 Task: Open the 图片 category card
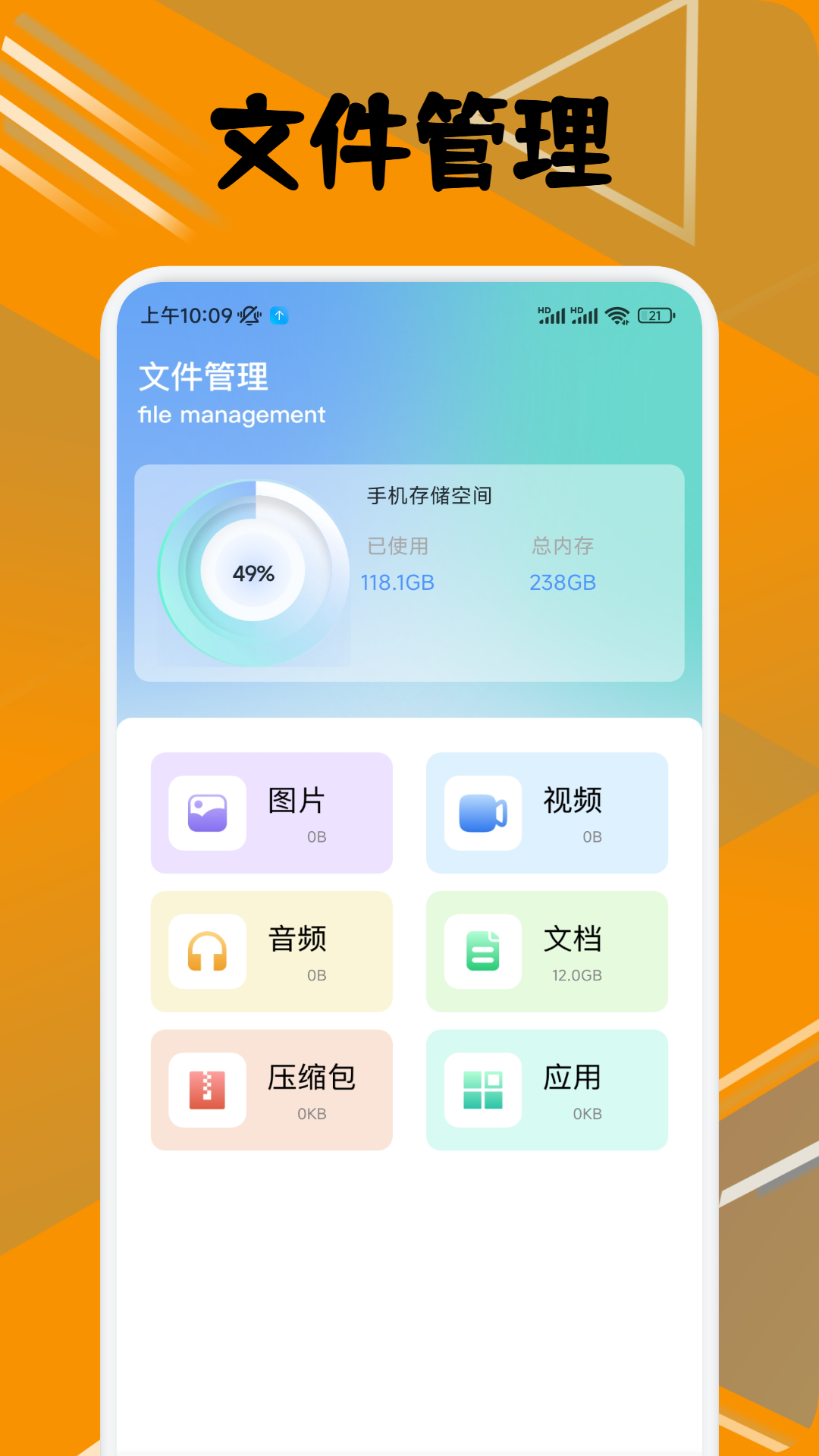[271, 813]
